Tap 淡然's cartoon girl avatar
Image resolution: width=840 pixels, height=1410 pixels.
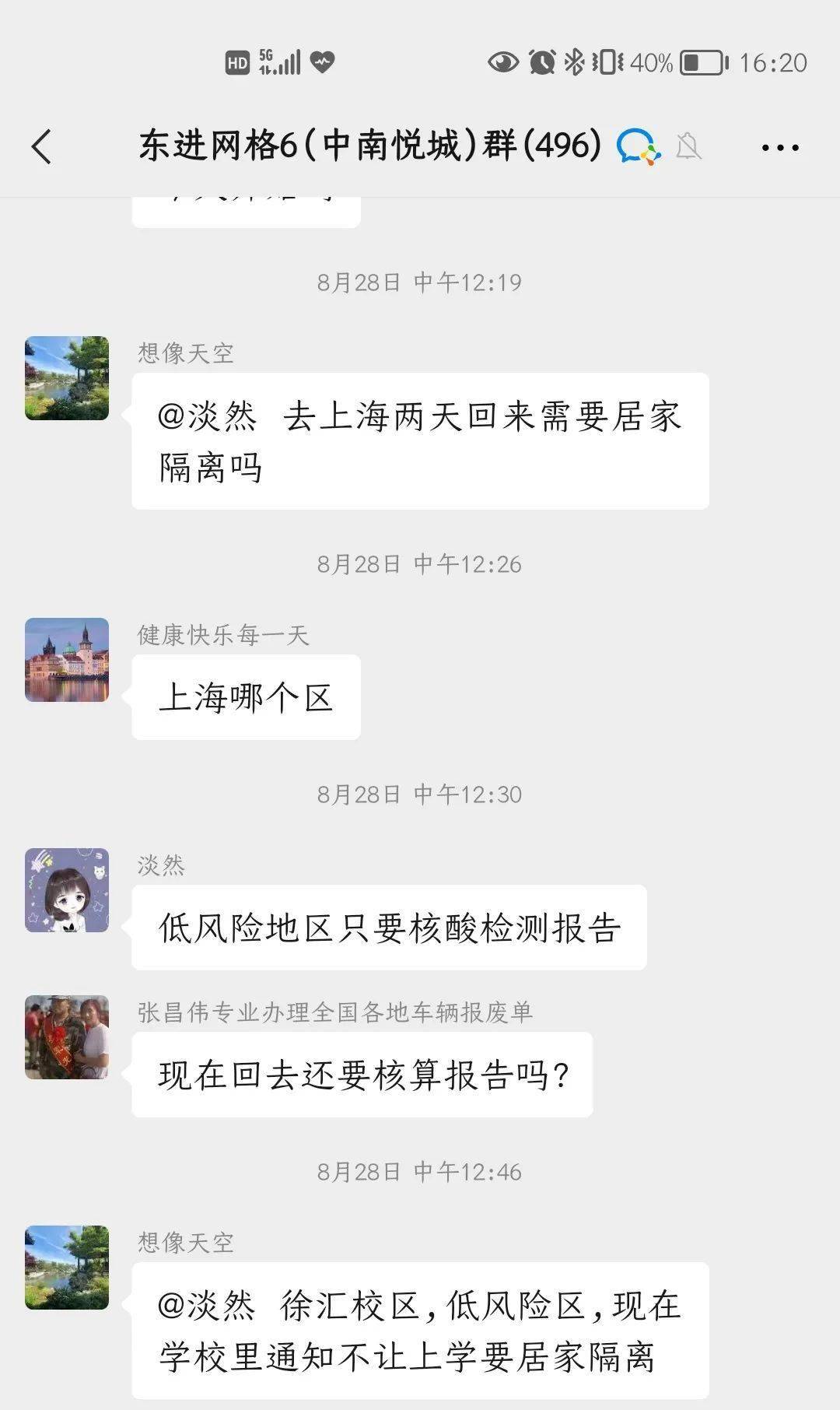(67, 890)
